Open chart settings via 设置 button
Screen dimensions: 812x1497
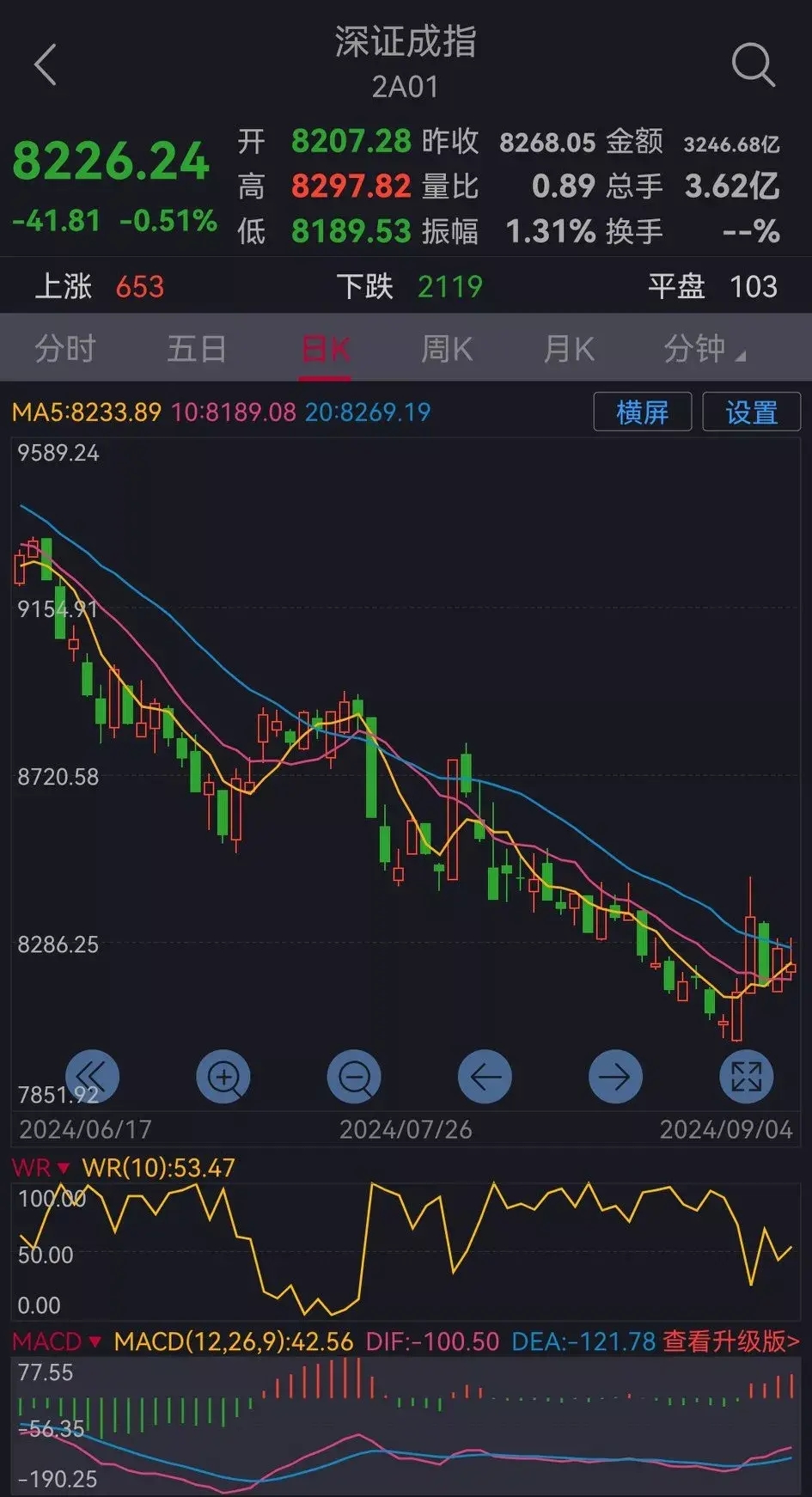point(751,412)
